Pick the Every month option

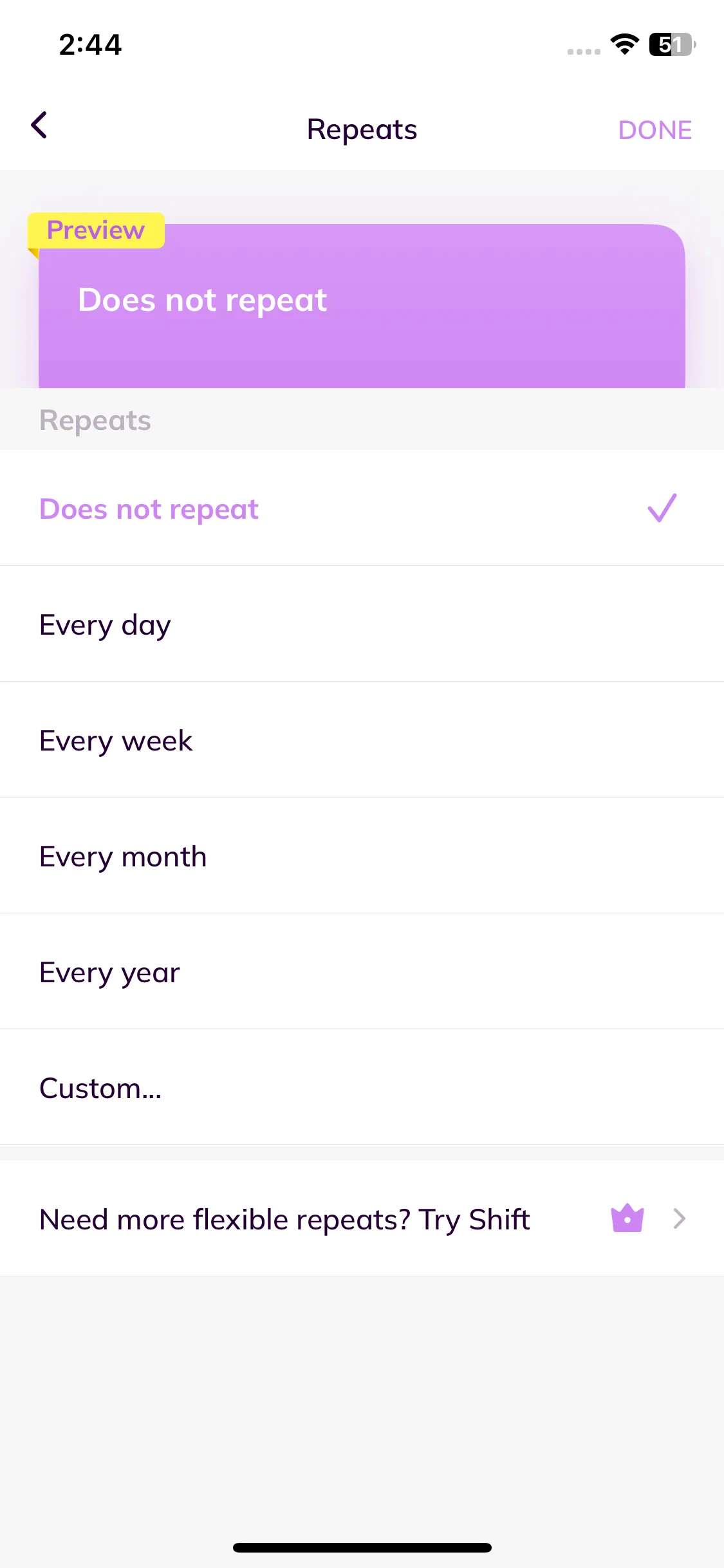click(362, 856)
